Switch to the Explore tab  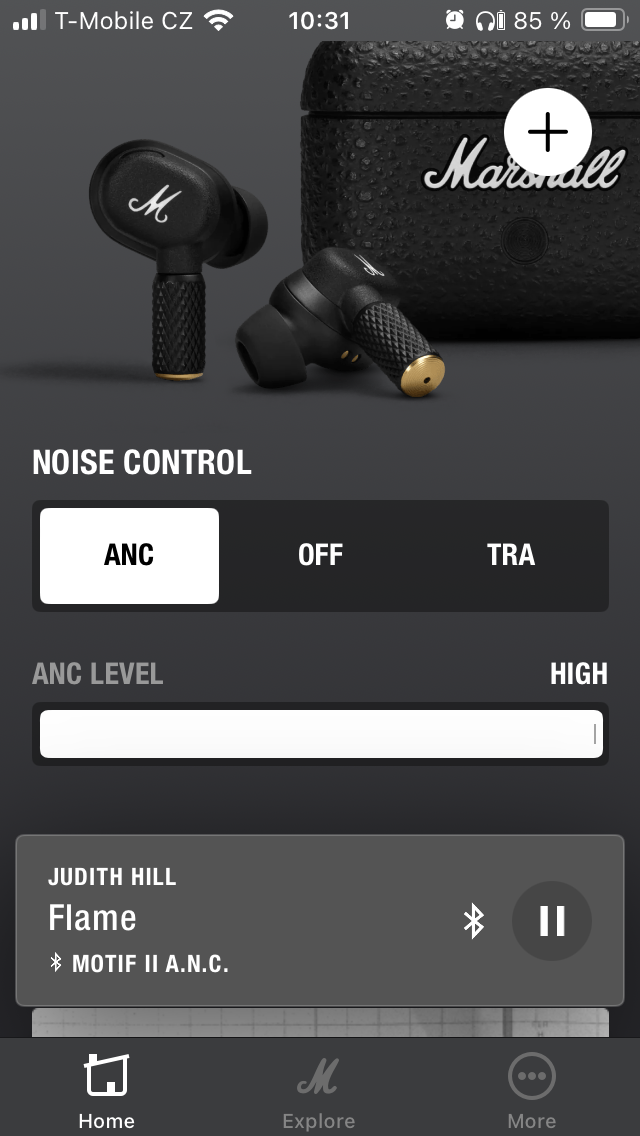coord(319,1091)
